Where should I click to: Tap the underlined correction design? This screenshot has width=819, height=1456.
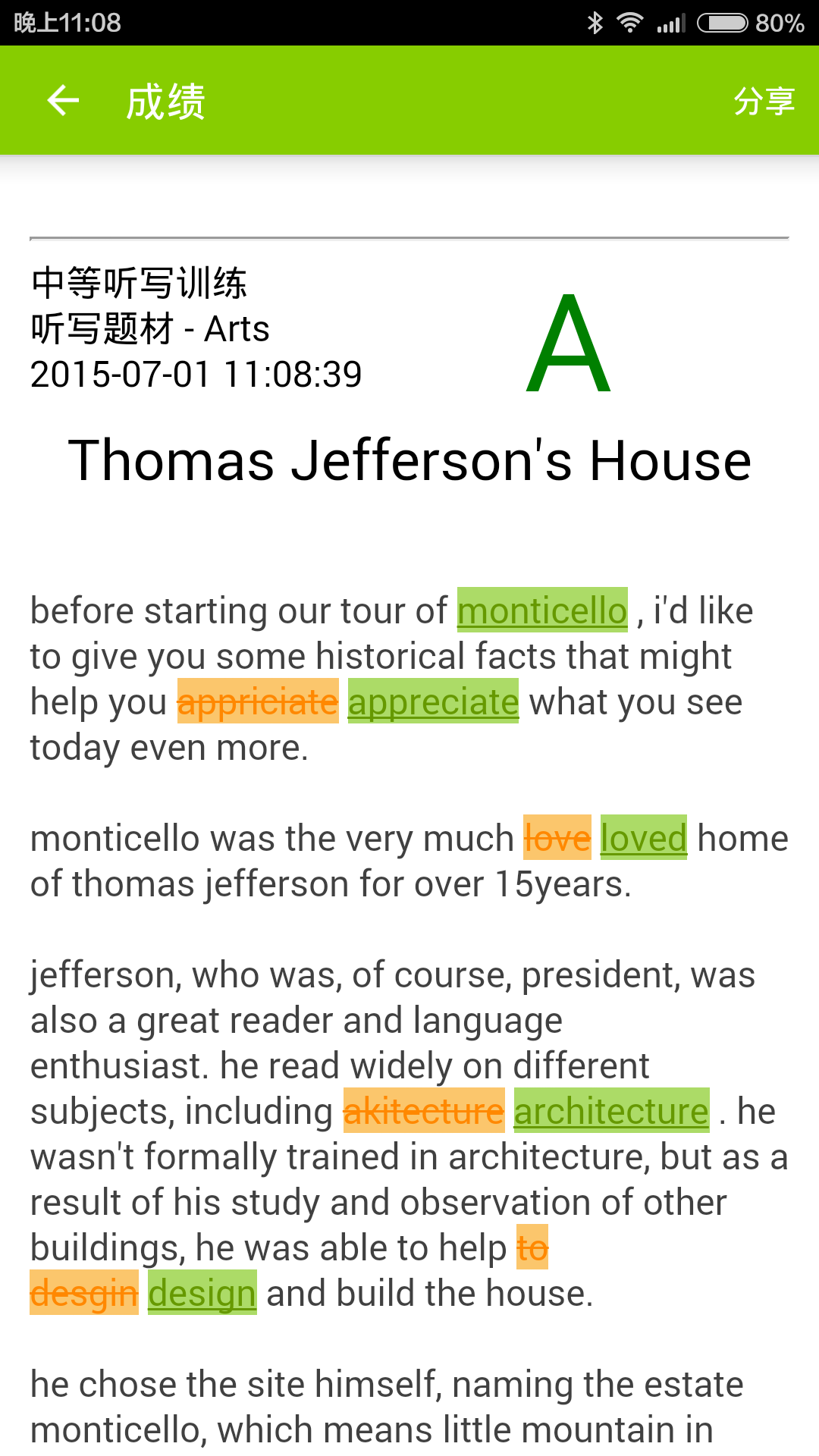[202, 1293]
